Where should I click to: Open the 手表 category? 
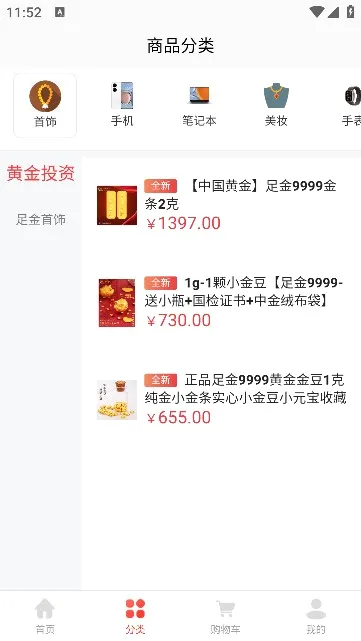point(351,105)
